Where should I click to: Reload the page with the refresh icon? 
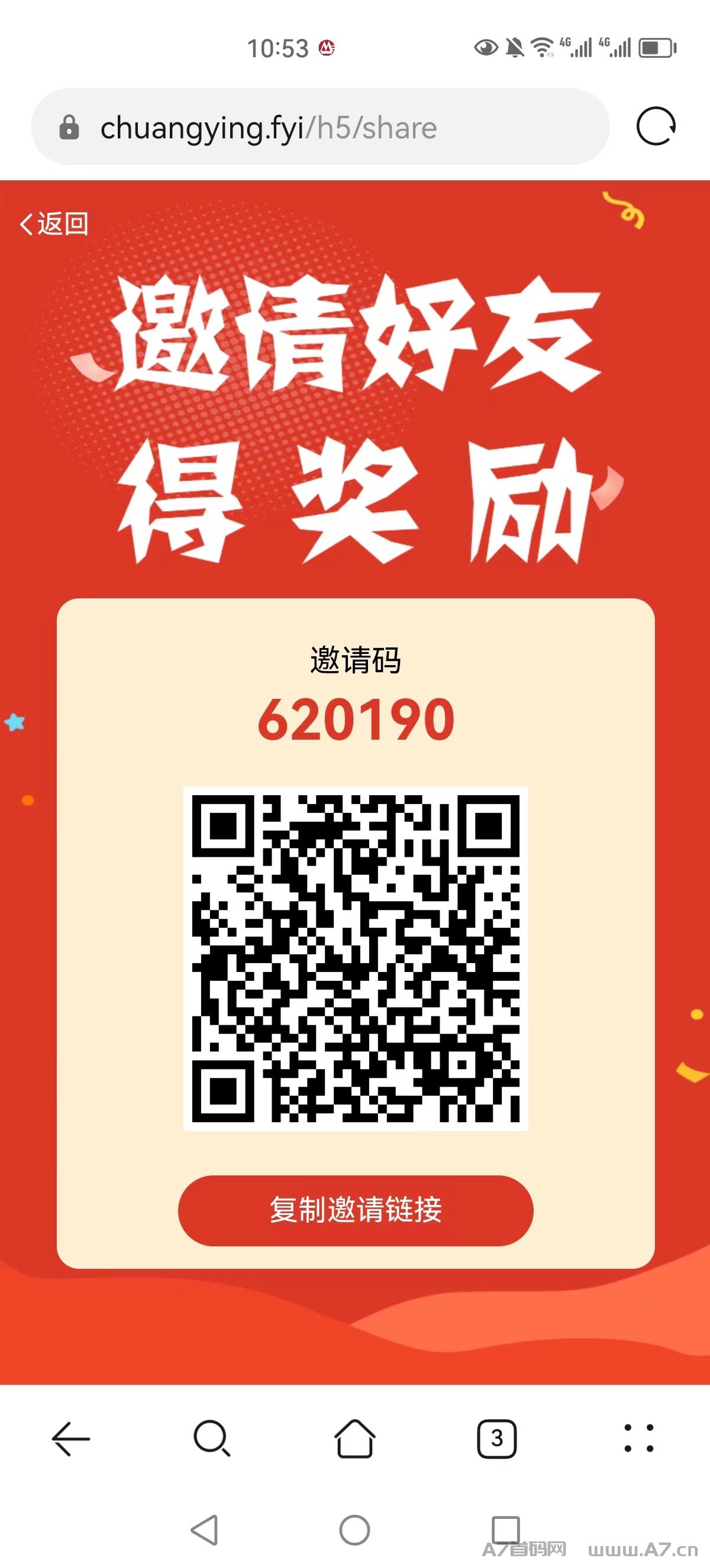point(656,127)
